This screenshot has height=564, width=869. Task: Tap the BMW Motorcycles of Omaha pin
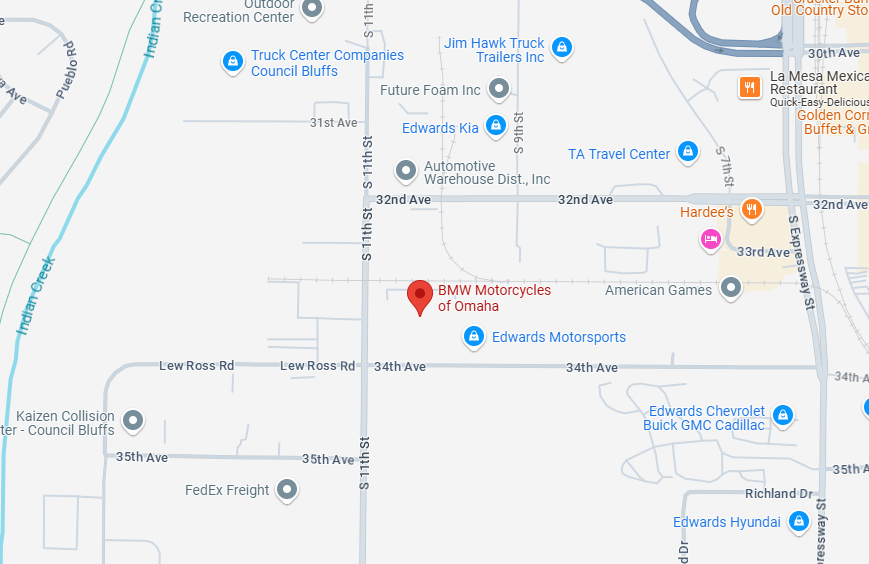point(420,295)
